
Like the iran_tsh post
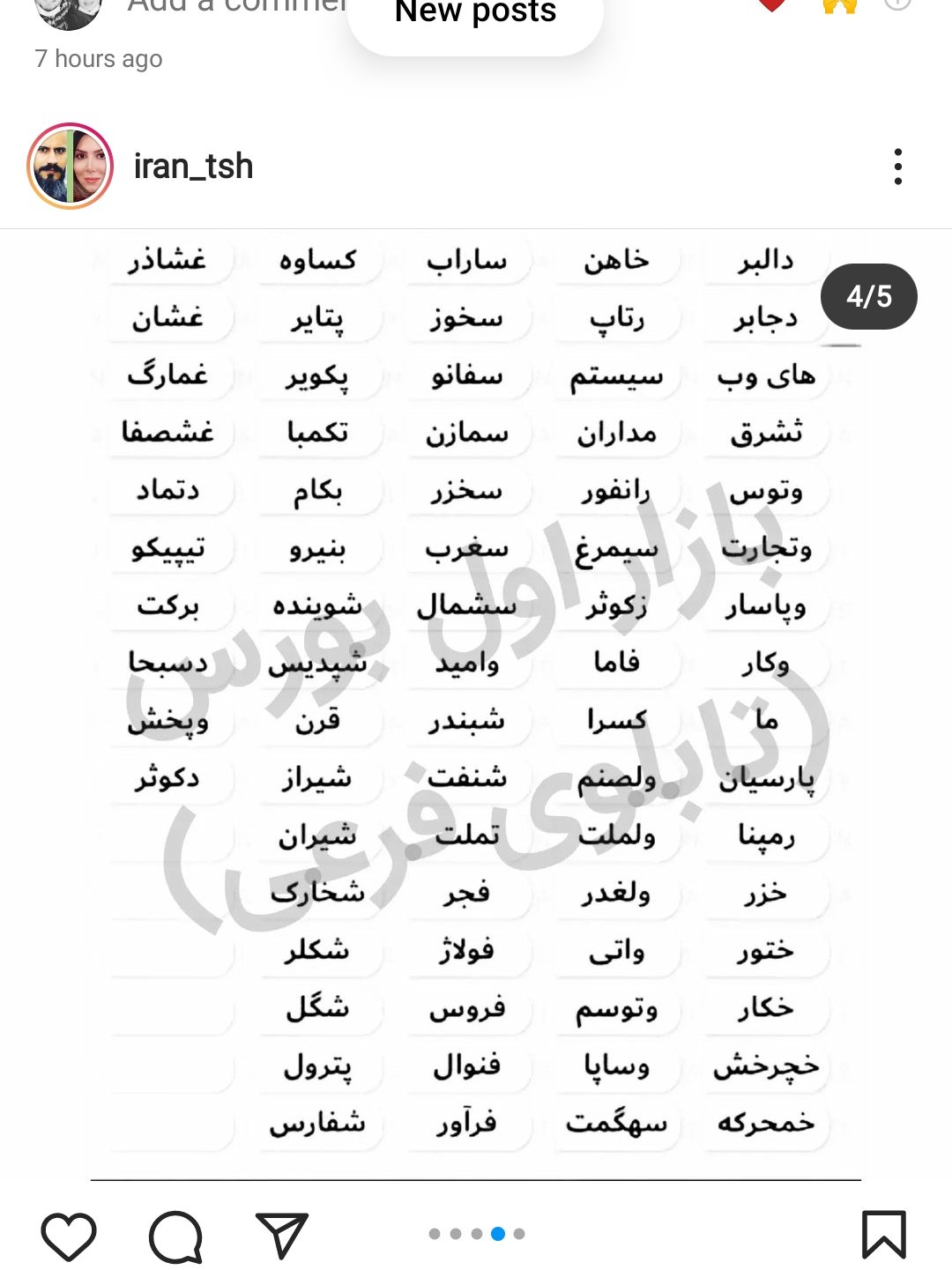click(x=69, y=1236)
